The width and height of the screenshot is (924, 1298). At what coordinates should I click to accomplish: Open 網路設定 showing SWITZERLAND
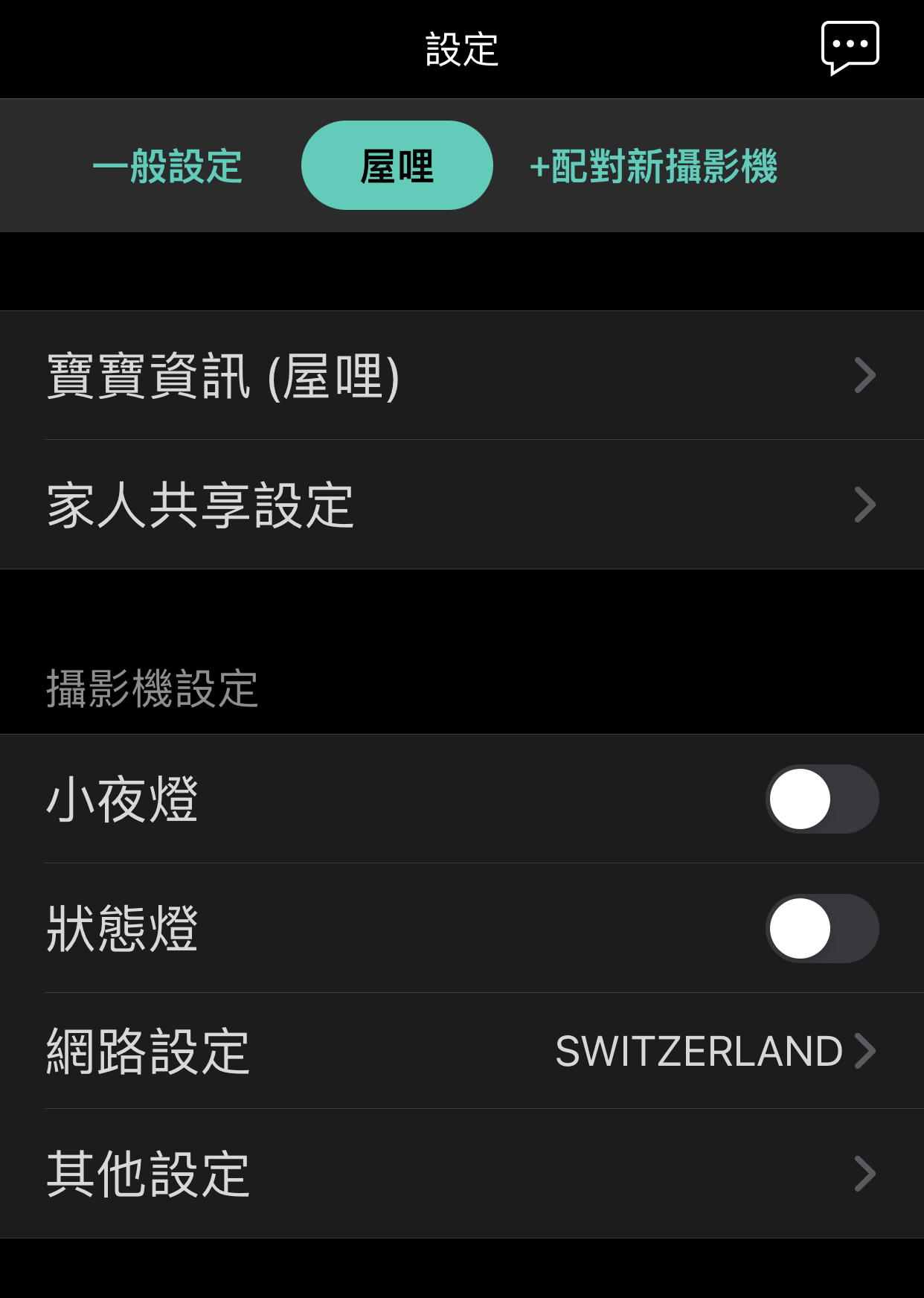coord(461,1051)
